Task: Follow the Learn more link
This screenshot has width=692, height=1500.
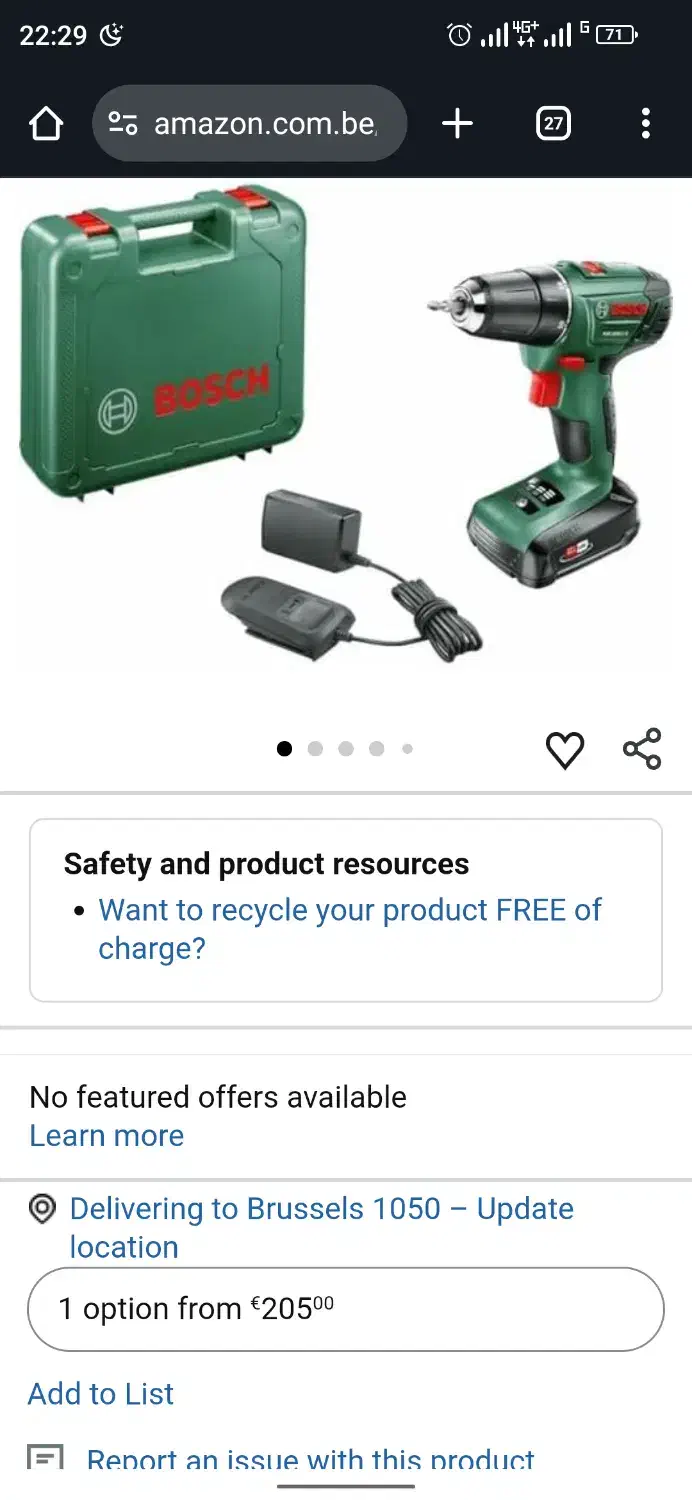Action: [x=107, y=1136]
